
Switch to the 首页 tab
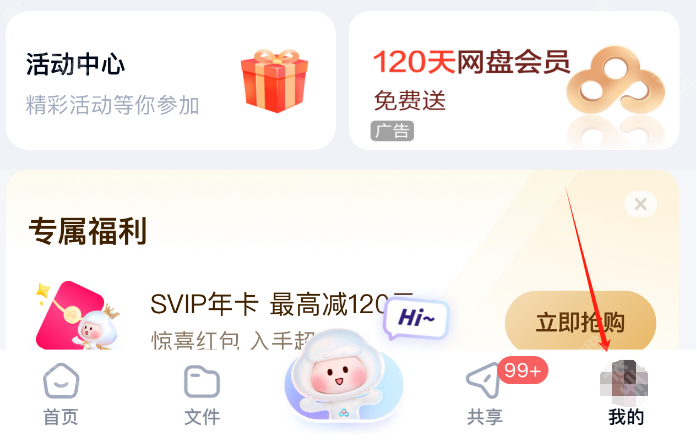(x=61, y=397)
